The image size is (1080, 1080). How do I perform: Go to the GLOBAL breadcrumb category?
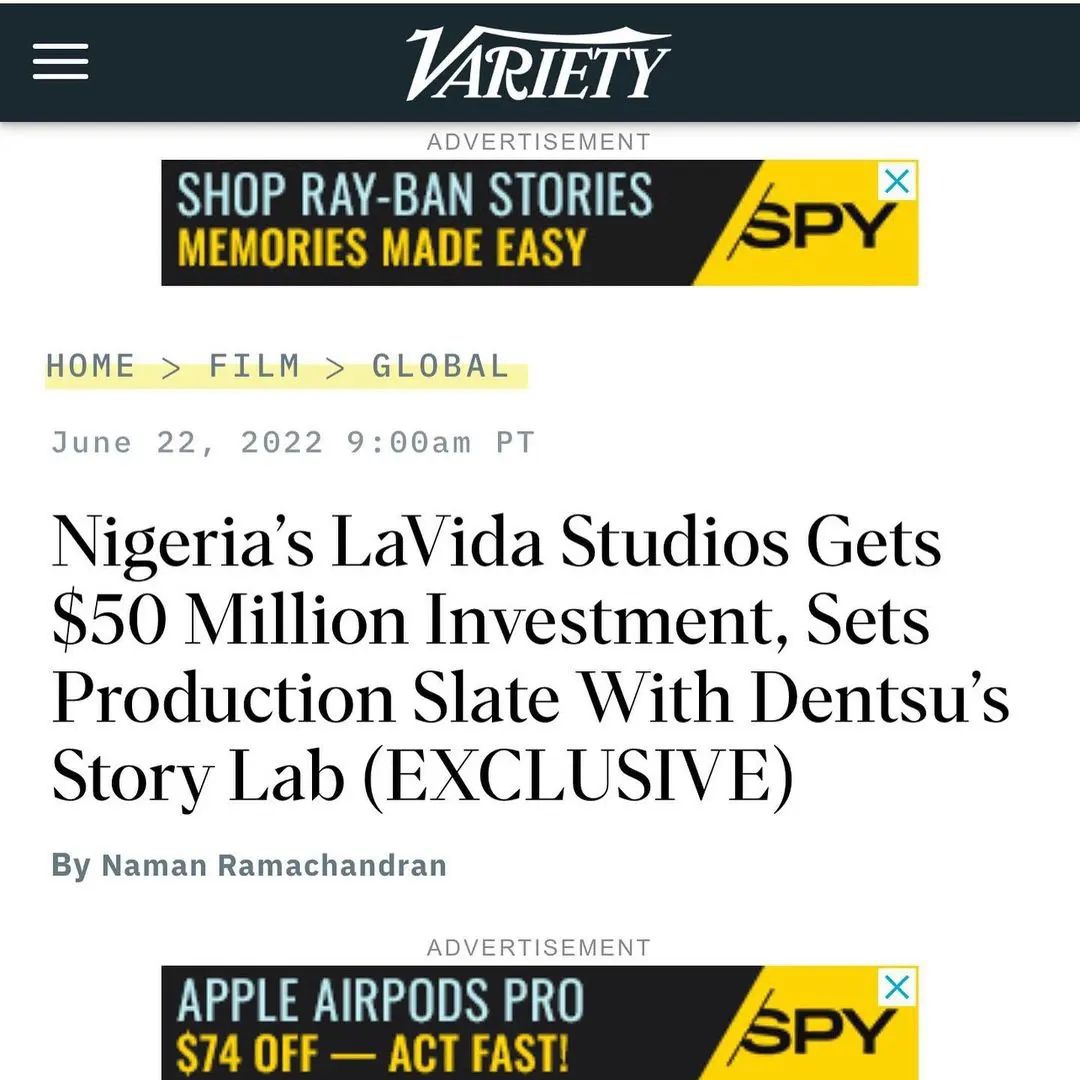441,367
